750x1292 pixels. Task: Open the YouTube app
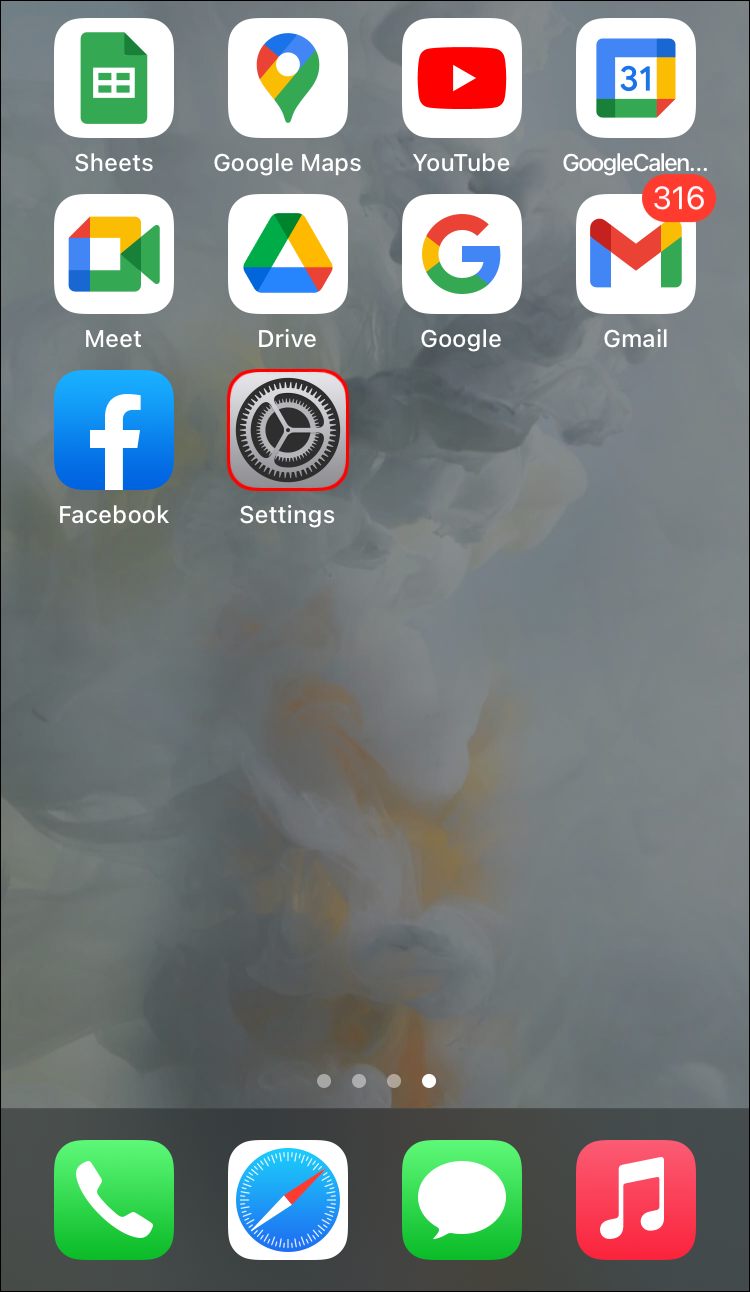462,78
